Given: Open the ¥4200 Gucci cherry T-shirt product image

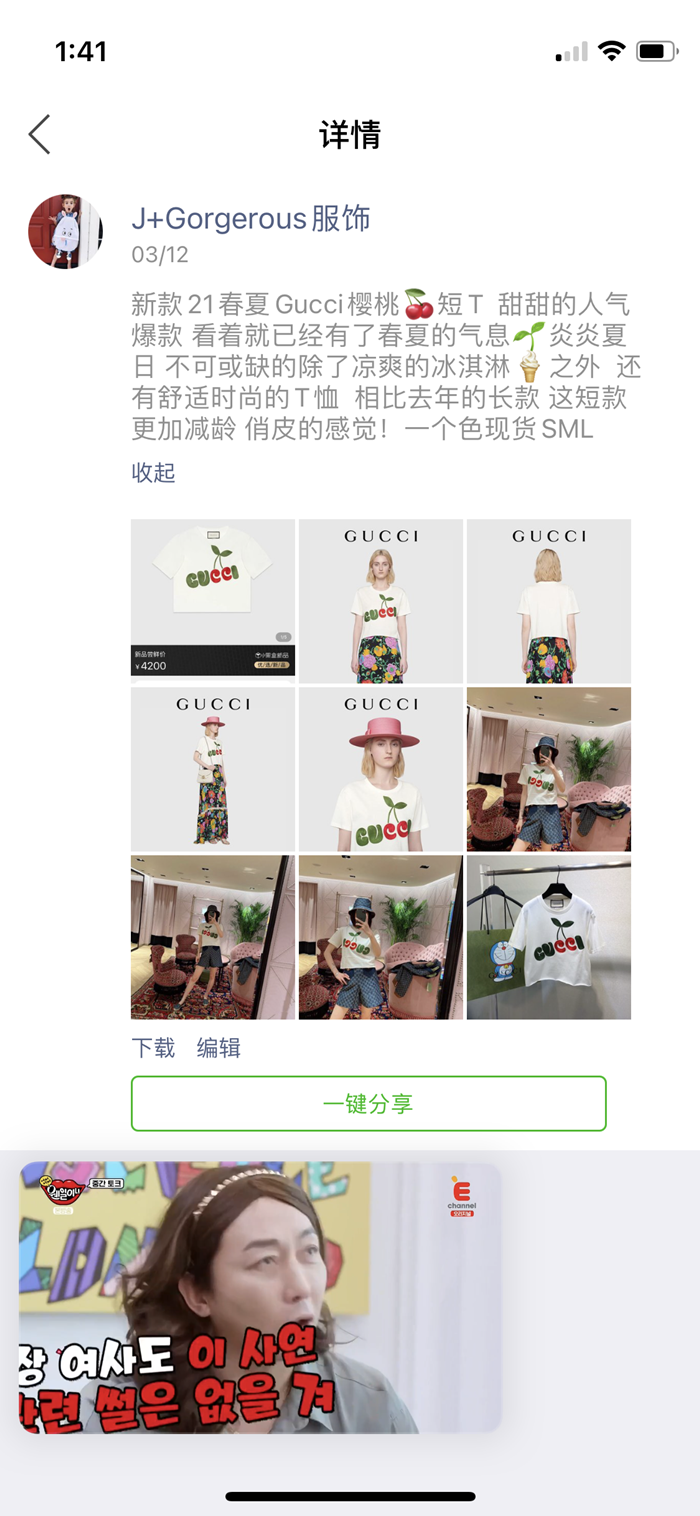Looking at the screenshot, I should pos(213,600).
